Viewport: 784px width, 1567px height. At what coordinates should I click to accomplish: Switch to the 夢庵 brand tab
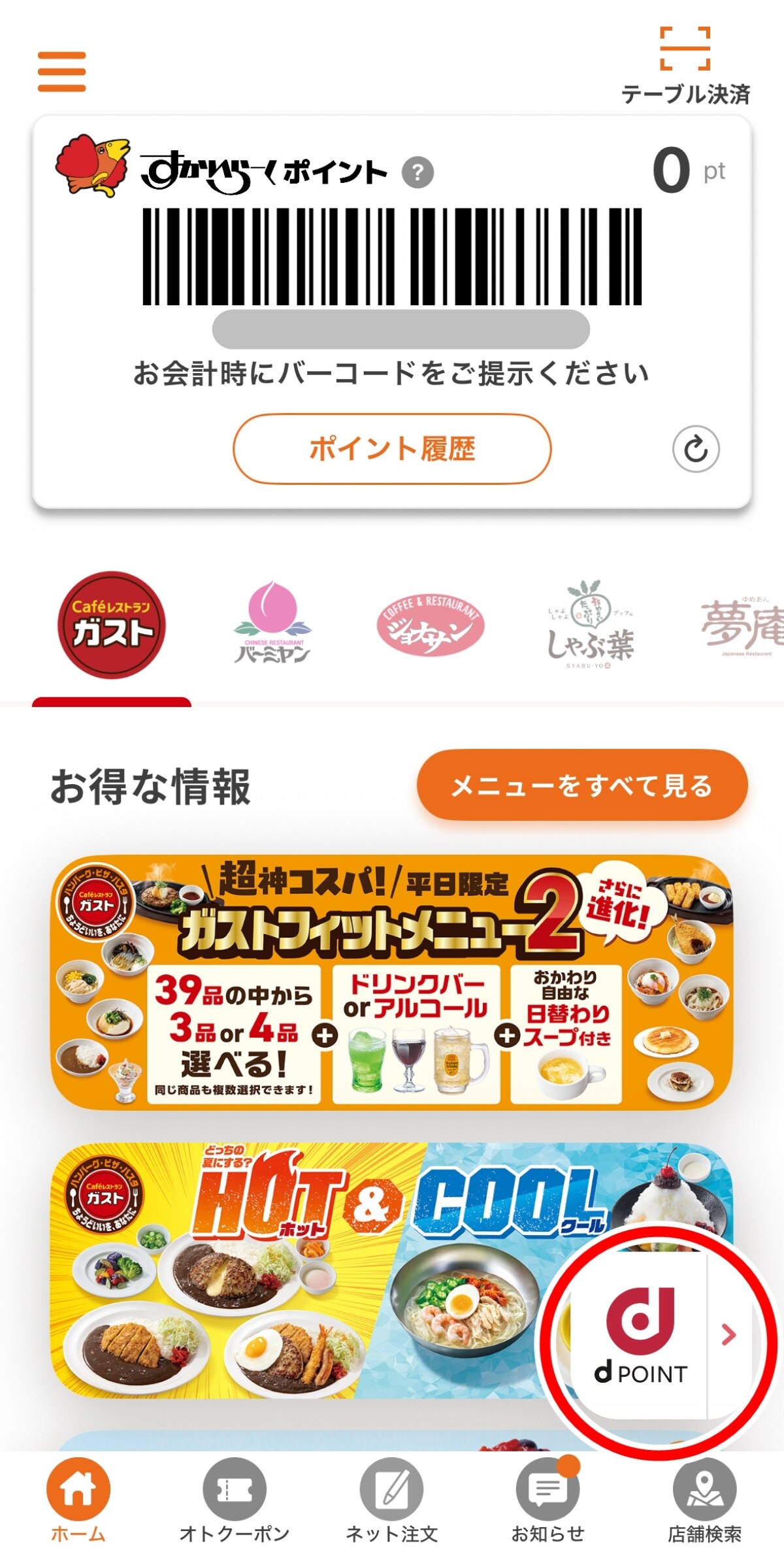click(742, 625)
